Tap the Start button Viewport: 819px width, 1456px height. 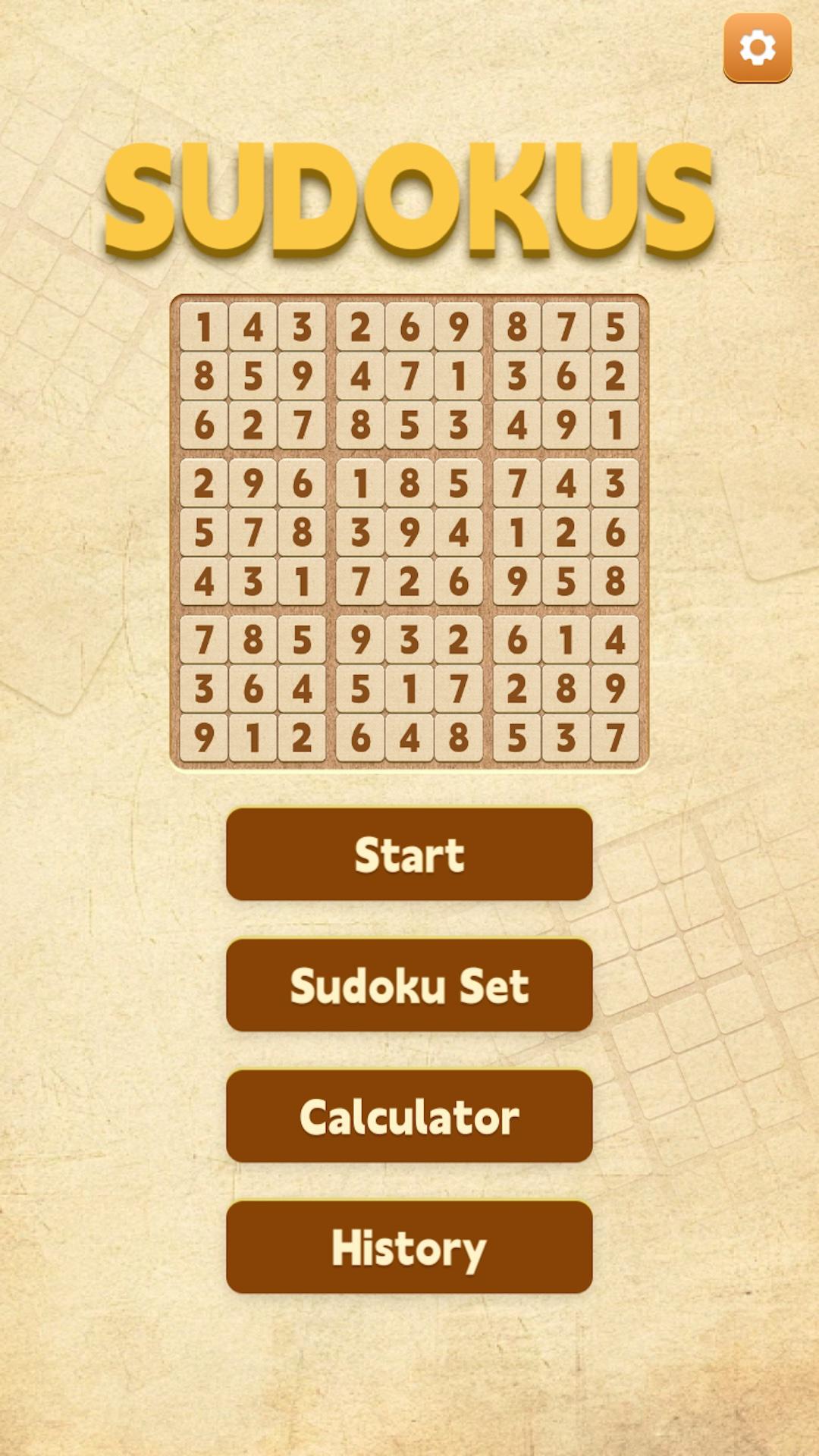(409, 854)
